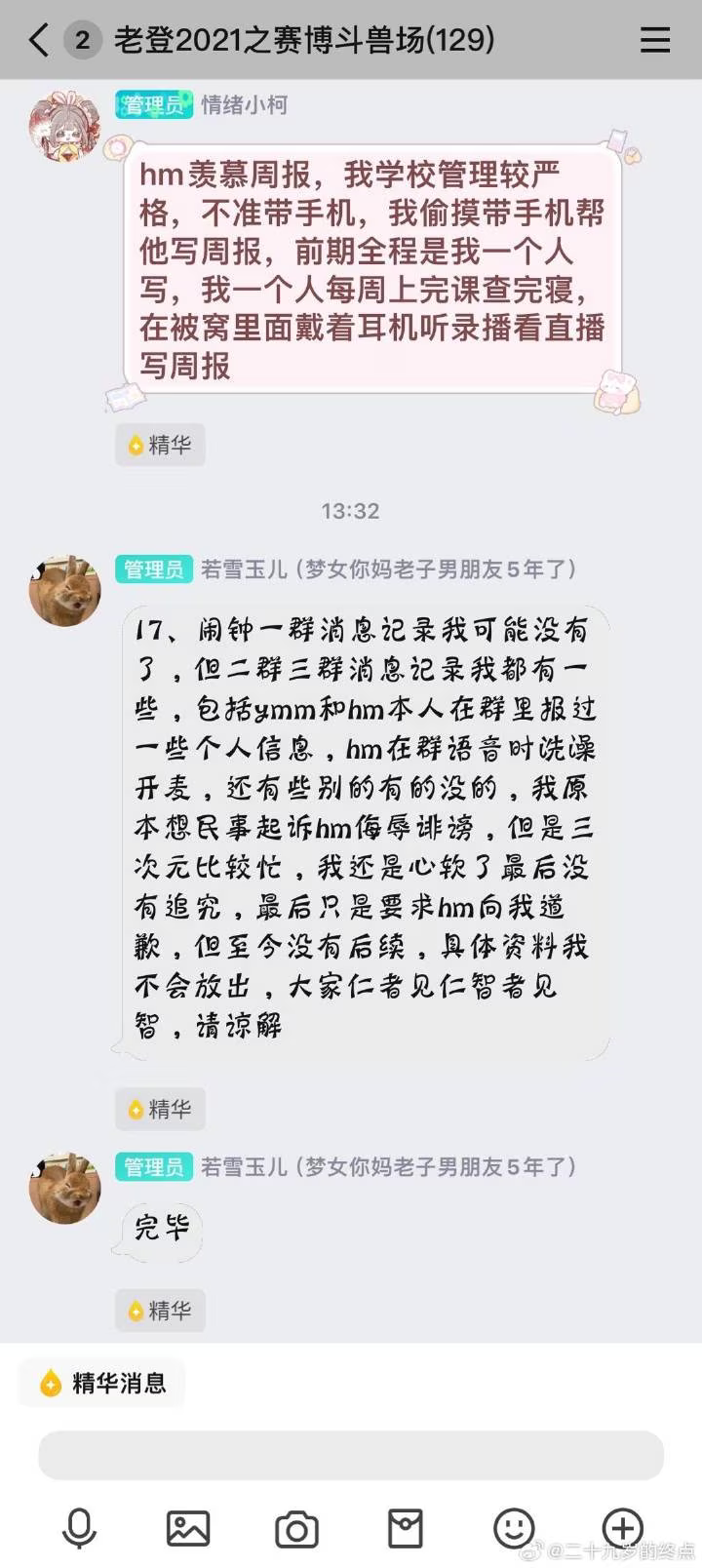Viewport: 702px width, 1568px height.
Task: Open the camera to take a photo
Action: (296, 1528)
